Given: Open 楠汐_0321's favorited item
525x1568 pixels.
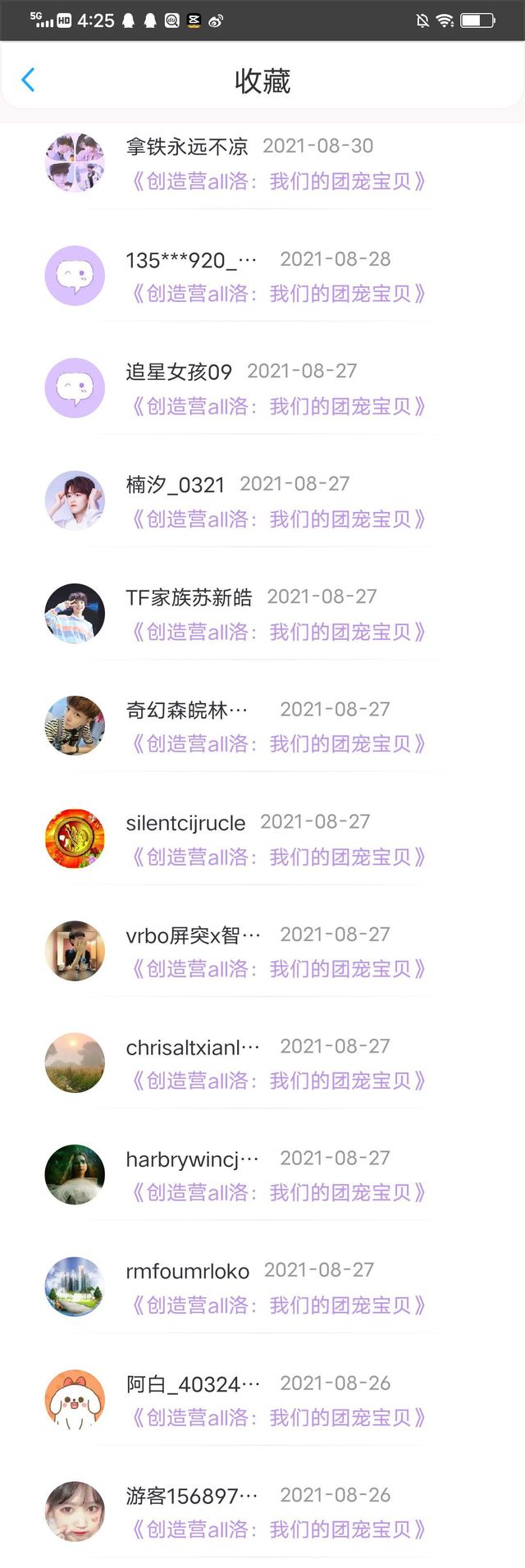Looking at the screenshot, I should [x=262, y=501].
